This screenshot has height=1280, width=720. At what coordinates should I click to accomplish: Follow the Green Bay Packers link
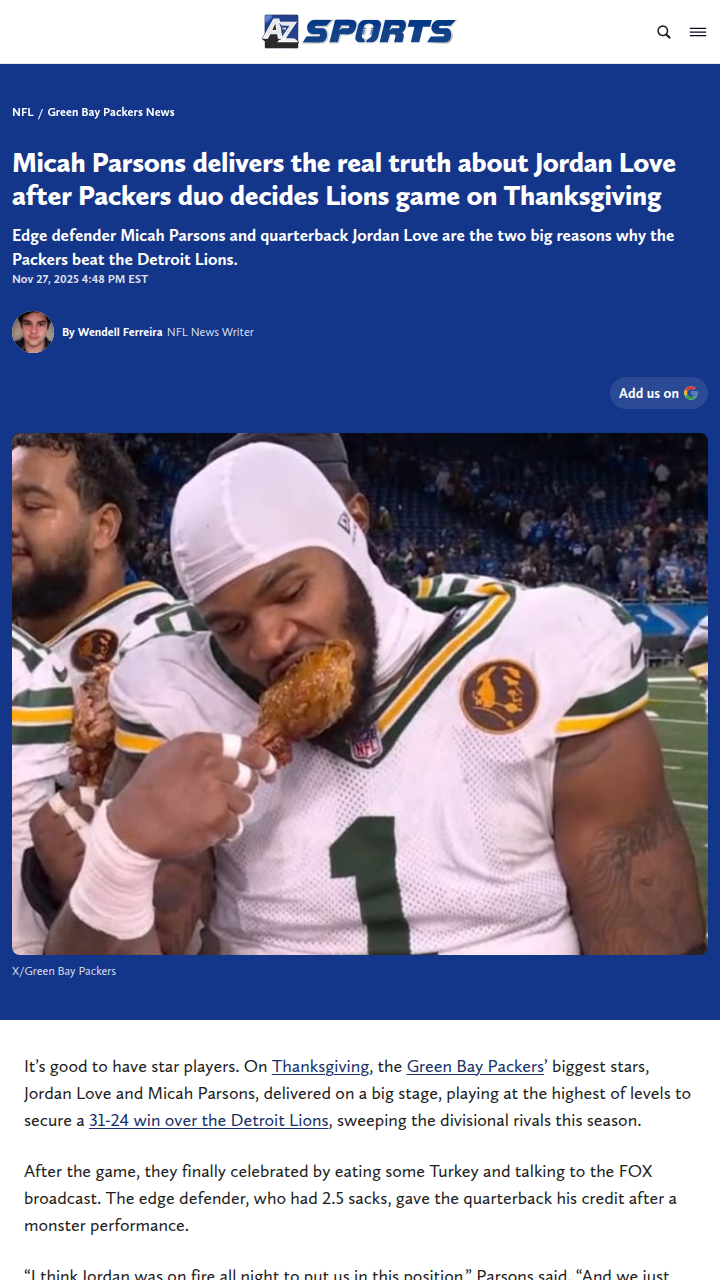click(x=474, y=1066)
